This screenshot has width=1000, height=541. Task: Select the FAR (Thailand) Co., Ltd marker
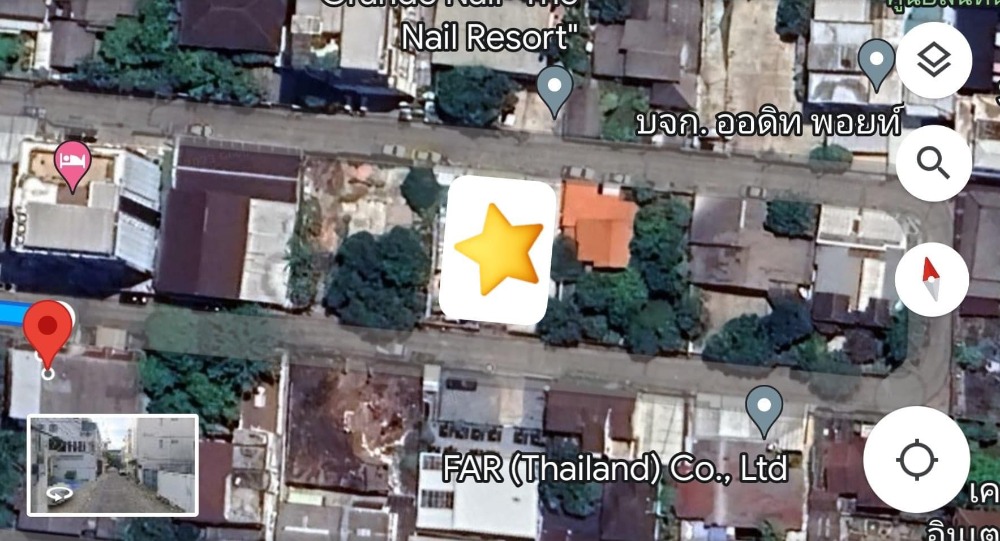pyautogui.click(x=764, y=410)
